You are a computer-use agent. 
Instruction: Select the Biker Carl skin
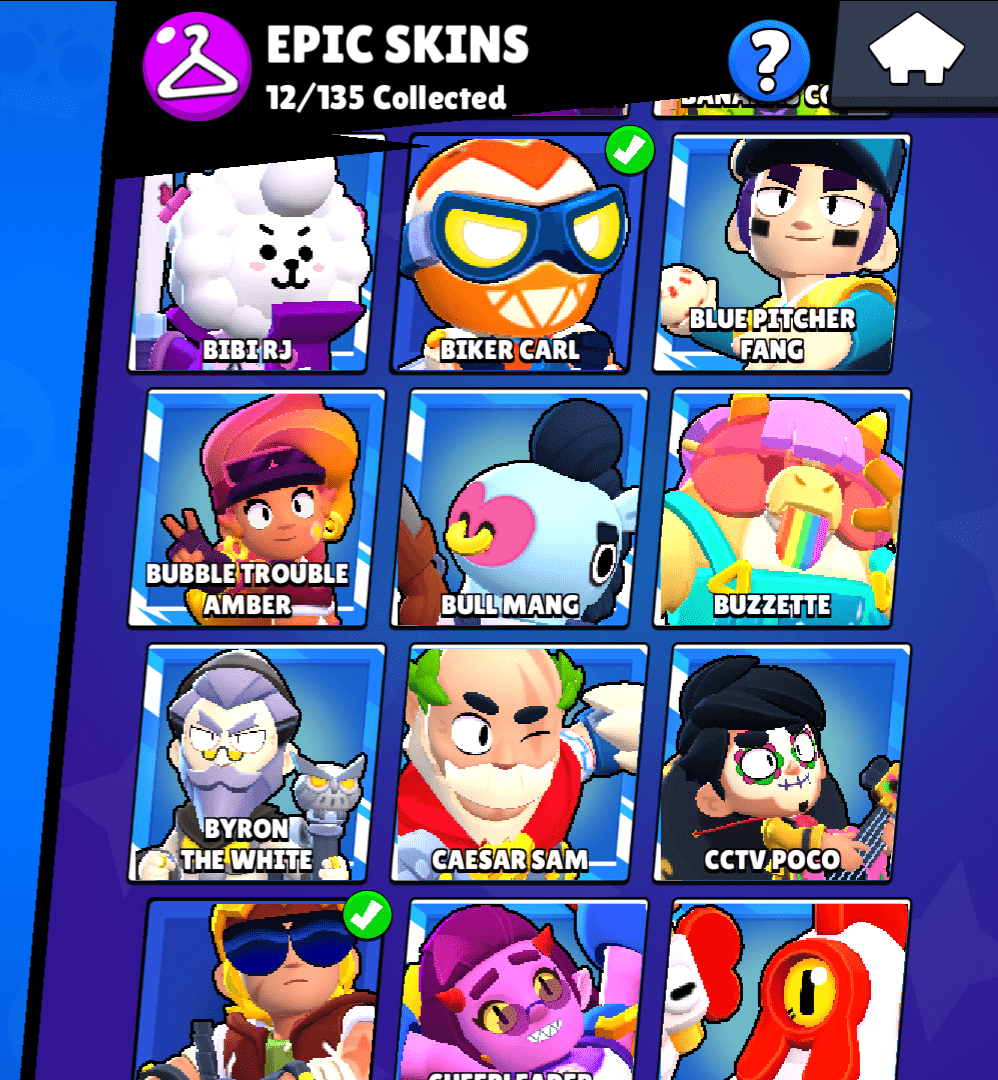point(515,255)
